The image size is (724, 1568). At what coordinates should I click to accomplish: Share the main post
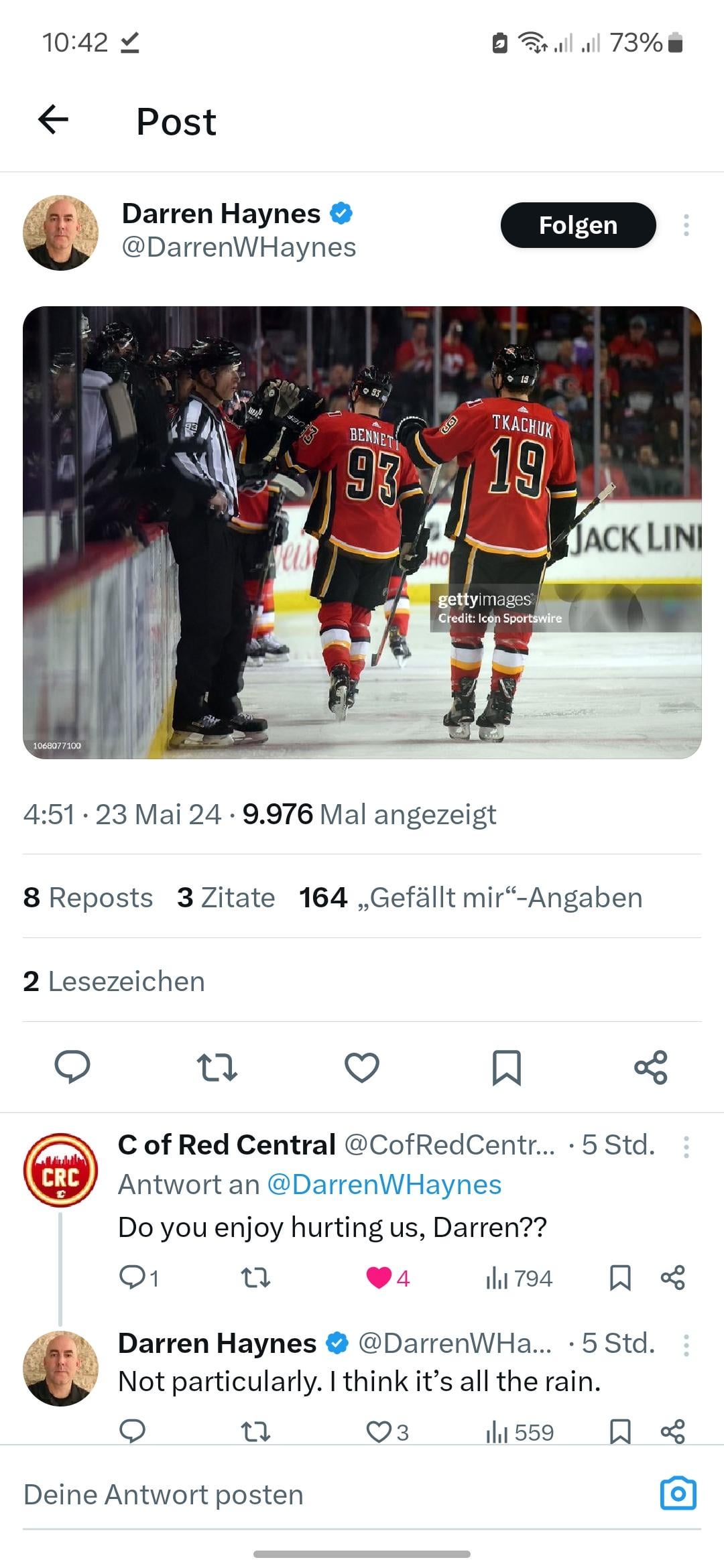(650, 1067)
